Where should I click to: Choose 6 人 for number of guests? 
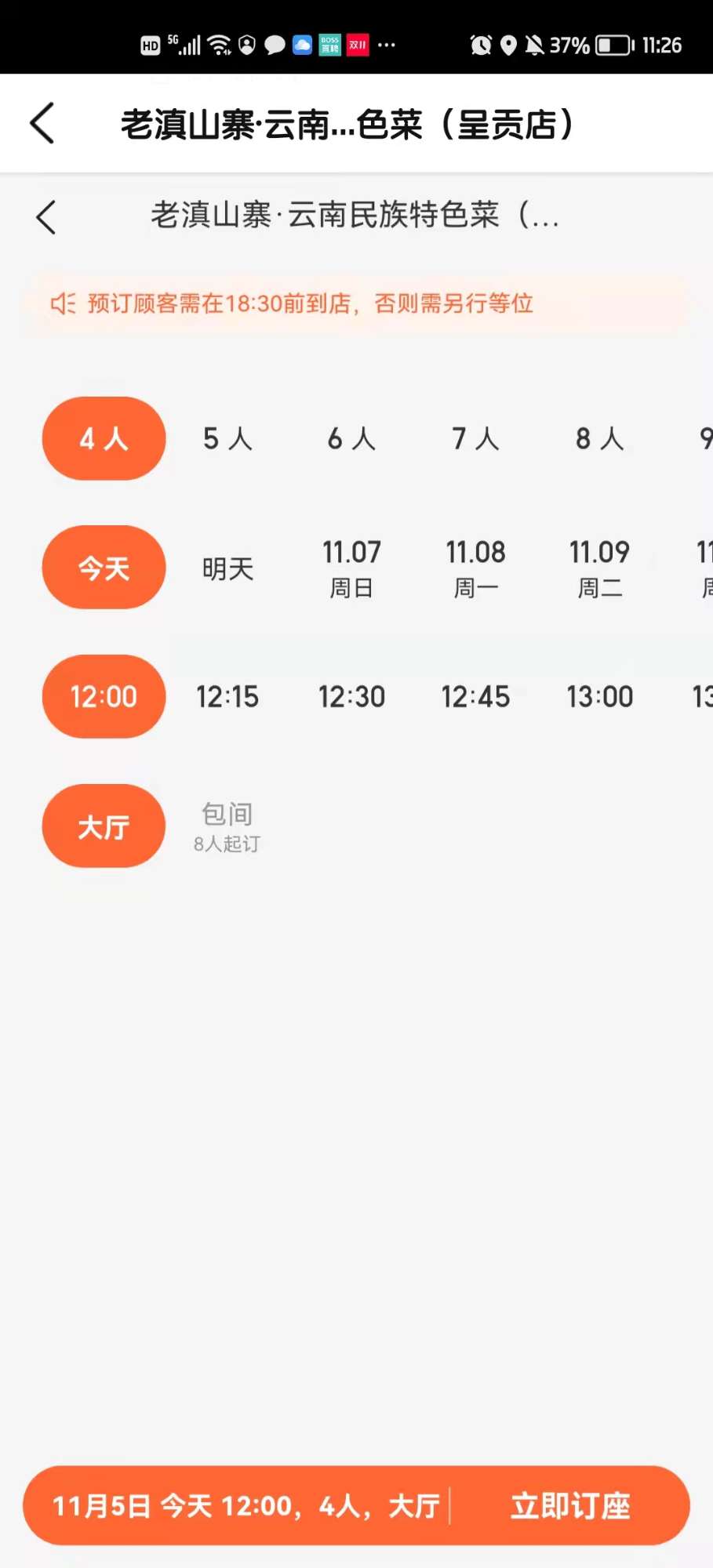coord(351,438)
